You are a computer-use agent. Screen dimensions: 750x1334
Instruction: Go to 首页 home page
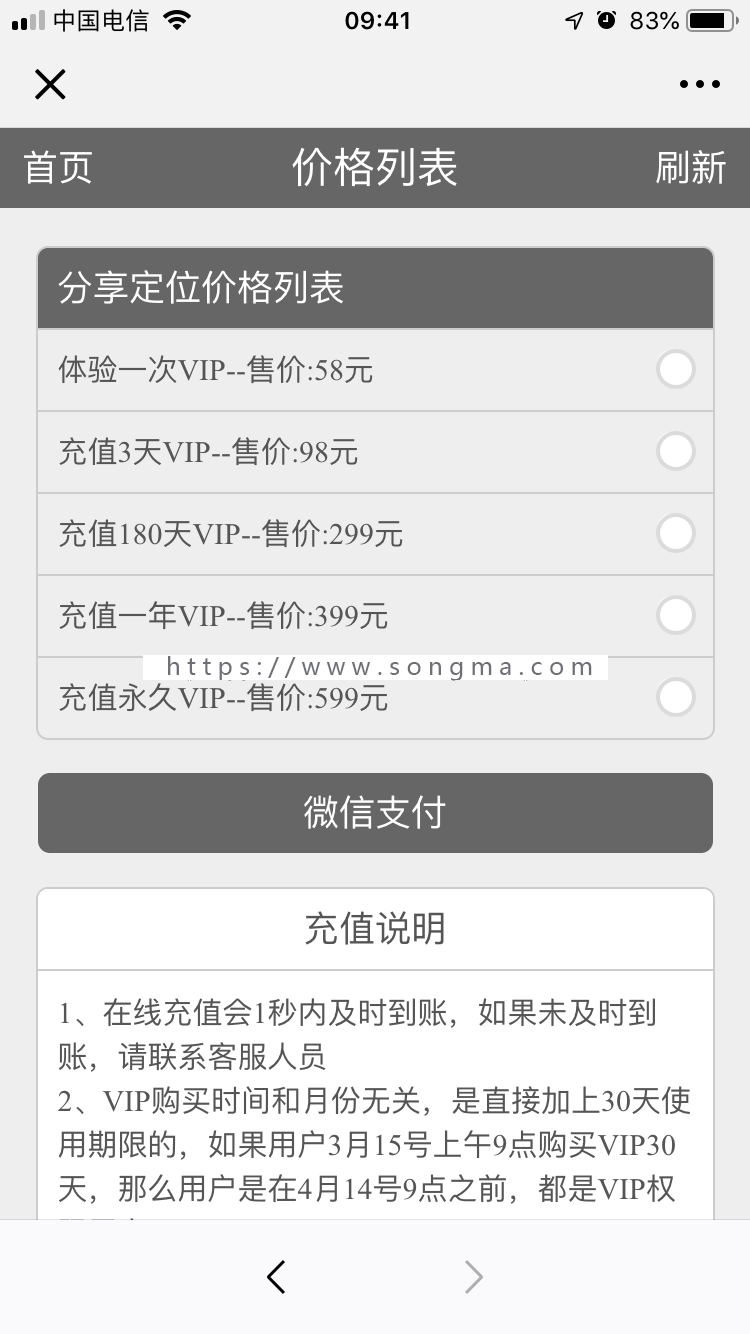point(58,167)
